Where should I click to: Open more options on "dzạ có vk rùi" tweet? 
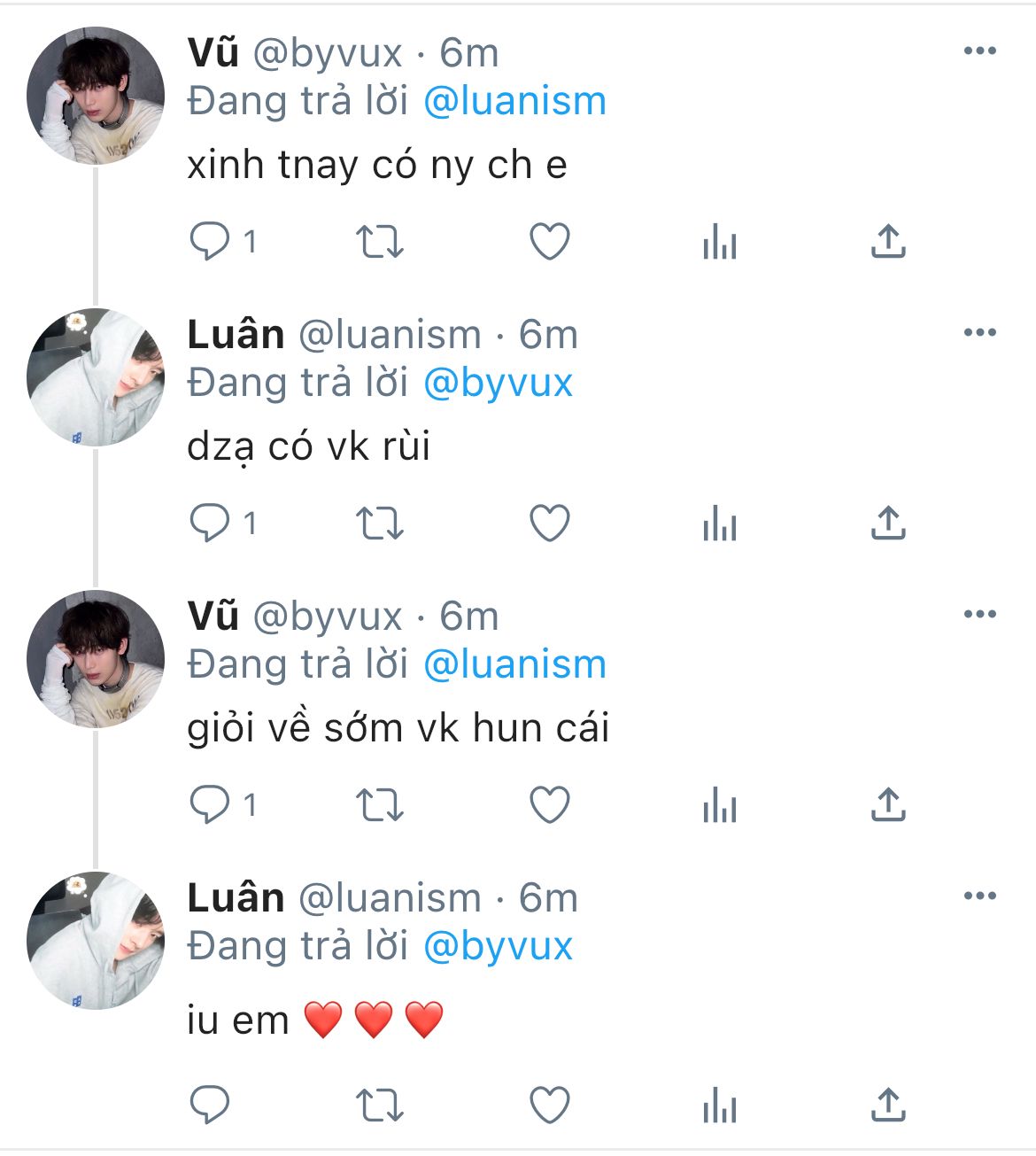point(979,333)
